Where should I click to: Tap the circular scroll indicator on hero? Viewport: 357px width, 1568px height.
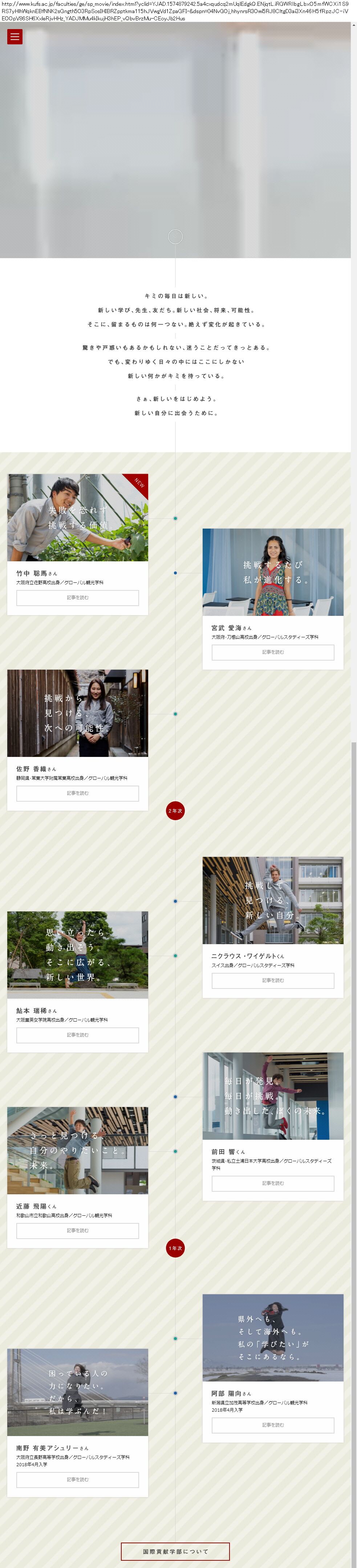click(175, 237)
